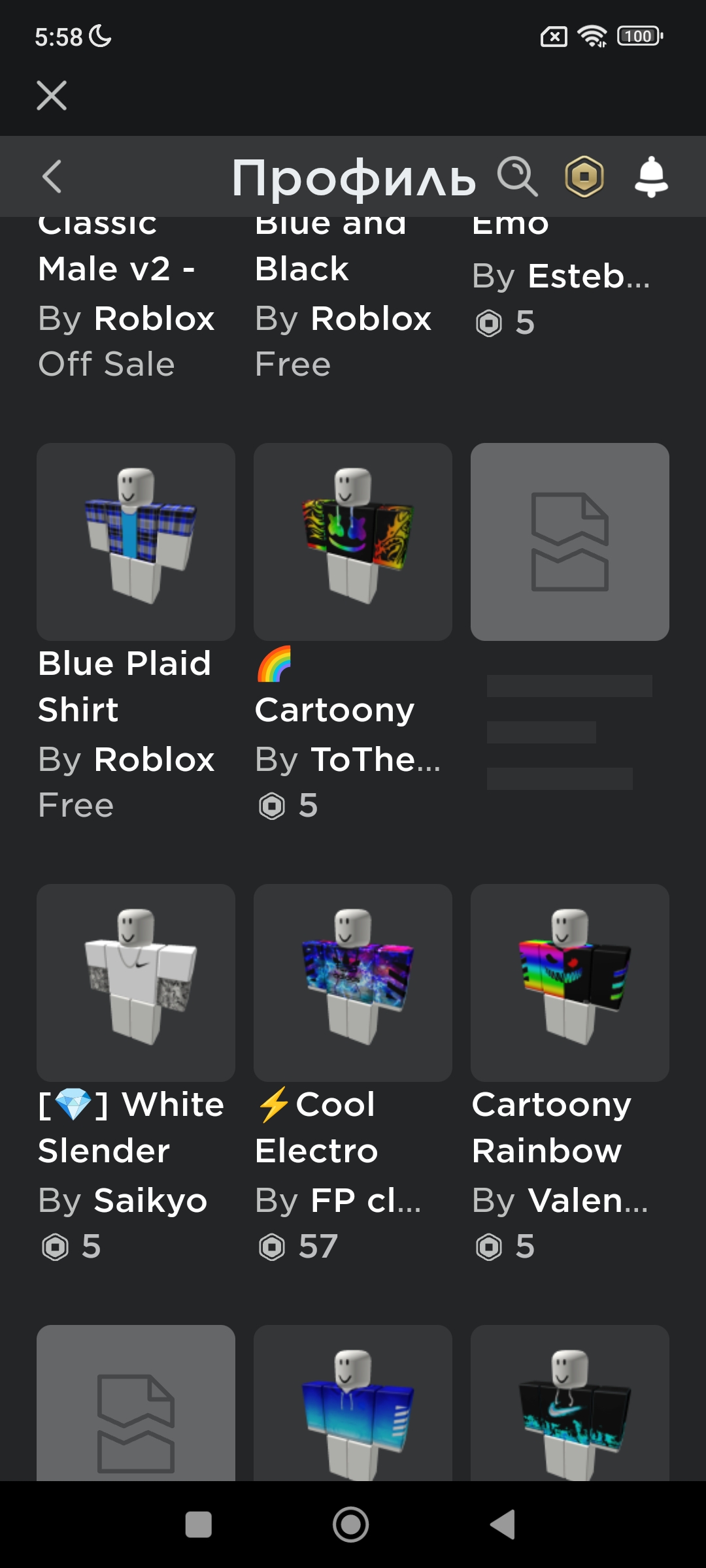The image size is (706, 1568).
Task: Open search with the magnifier icon
Action: click(x=517, y=176)
